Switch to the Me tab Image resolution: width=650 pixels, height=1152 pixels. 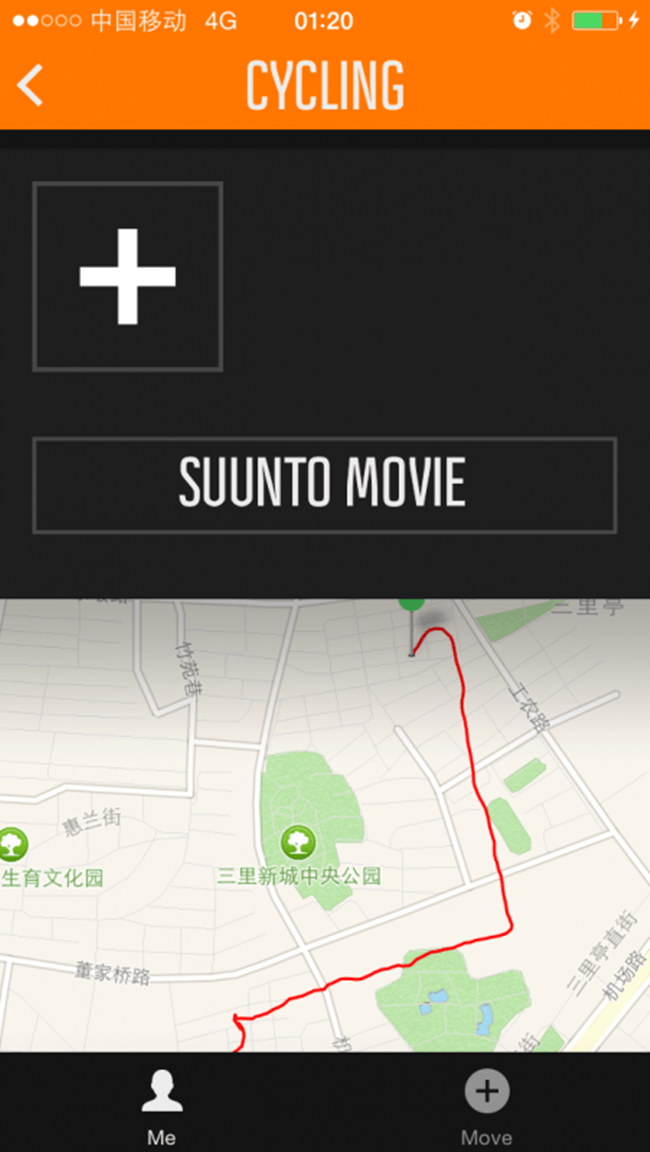(162, 1104)
